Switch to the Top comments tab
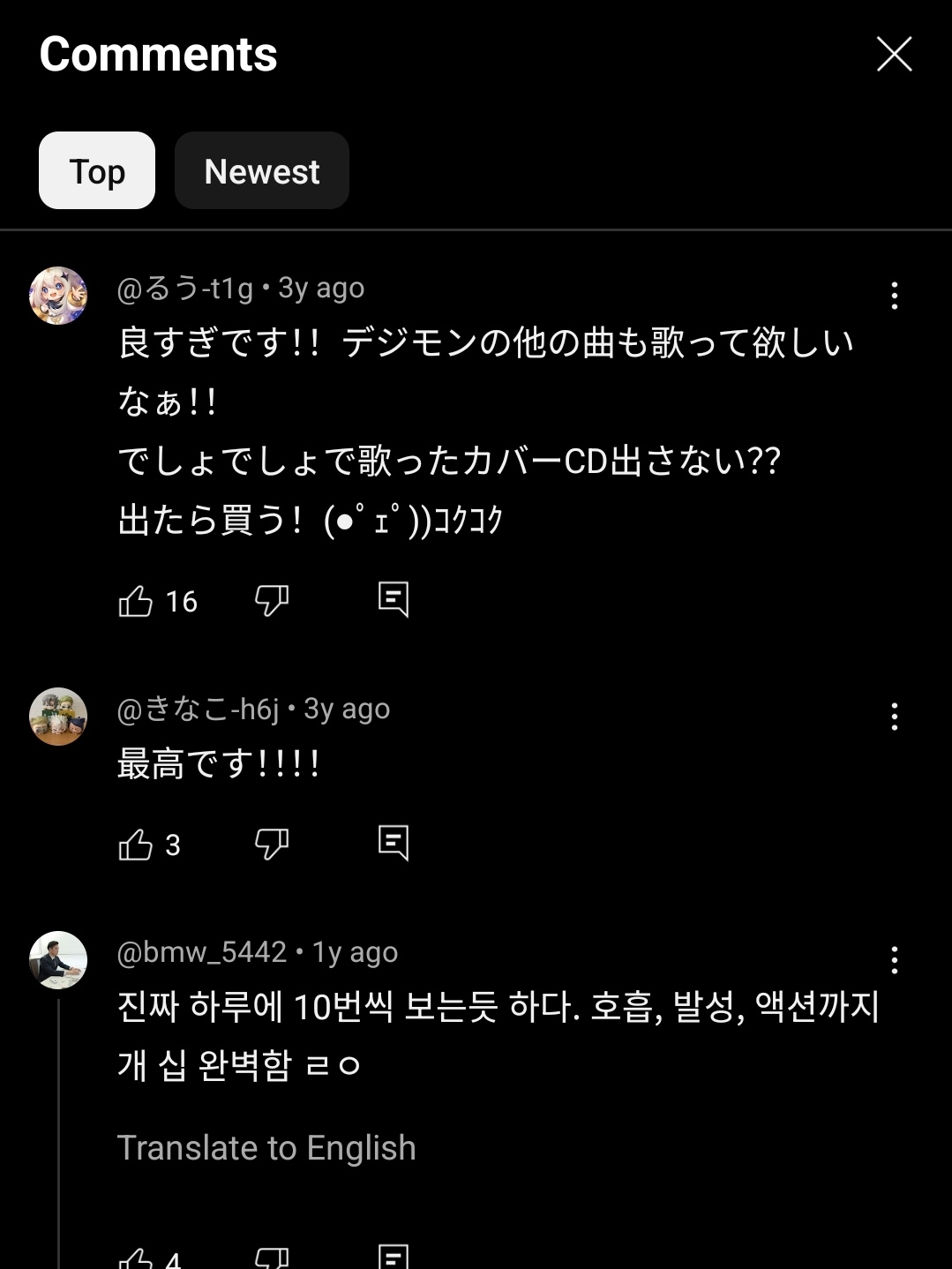Viewport: 952px width, 1269px height. coord(97,171)
